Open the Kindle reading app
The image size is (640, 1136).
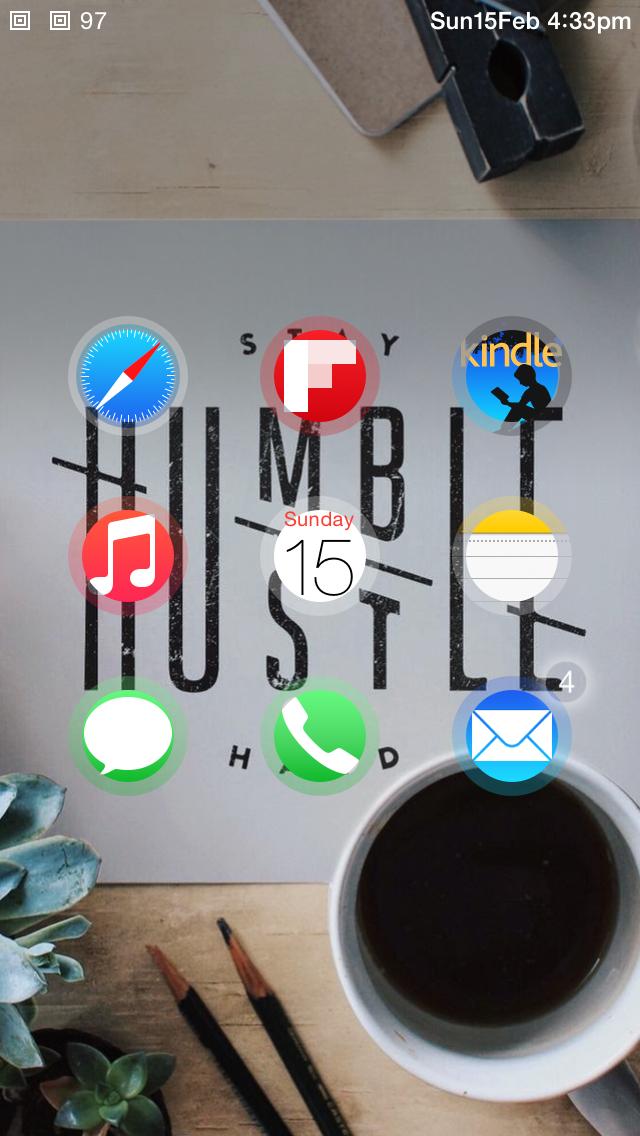[511, 376]
